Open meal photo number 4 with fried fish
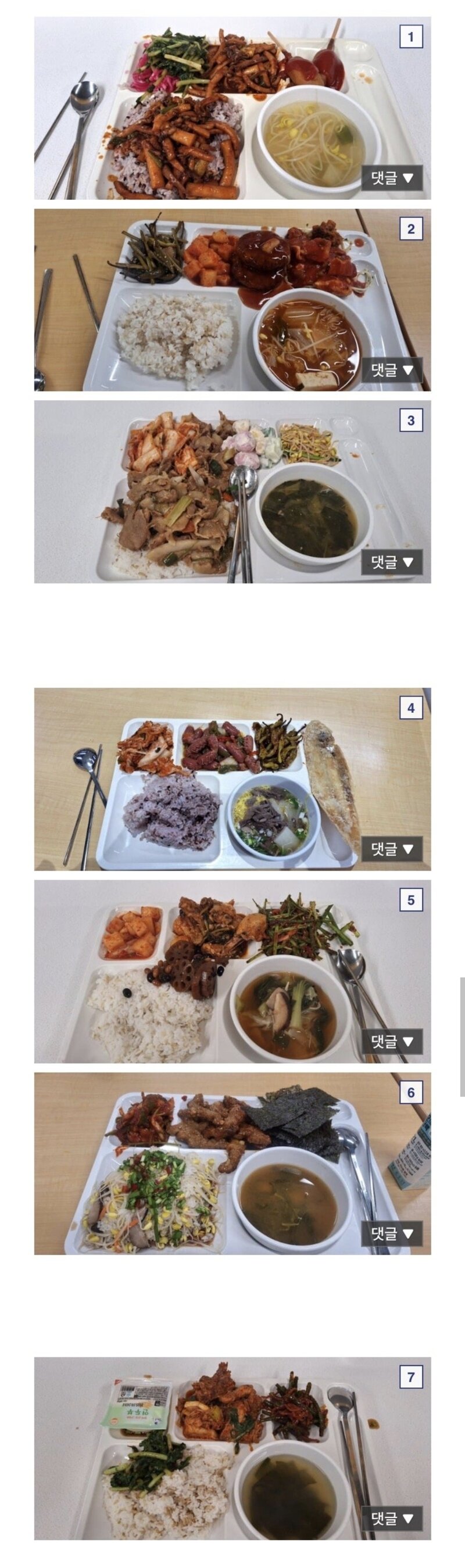This screenshot has width=465, height=1568. pos(231,779)
